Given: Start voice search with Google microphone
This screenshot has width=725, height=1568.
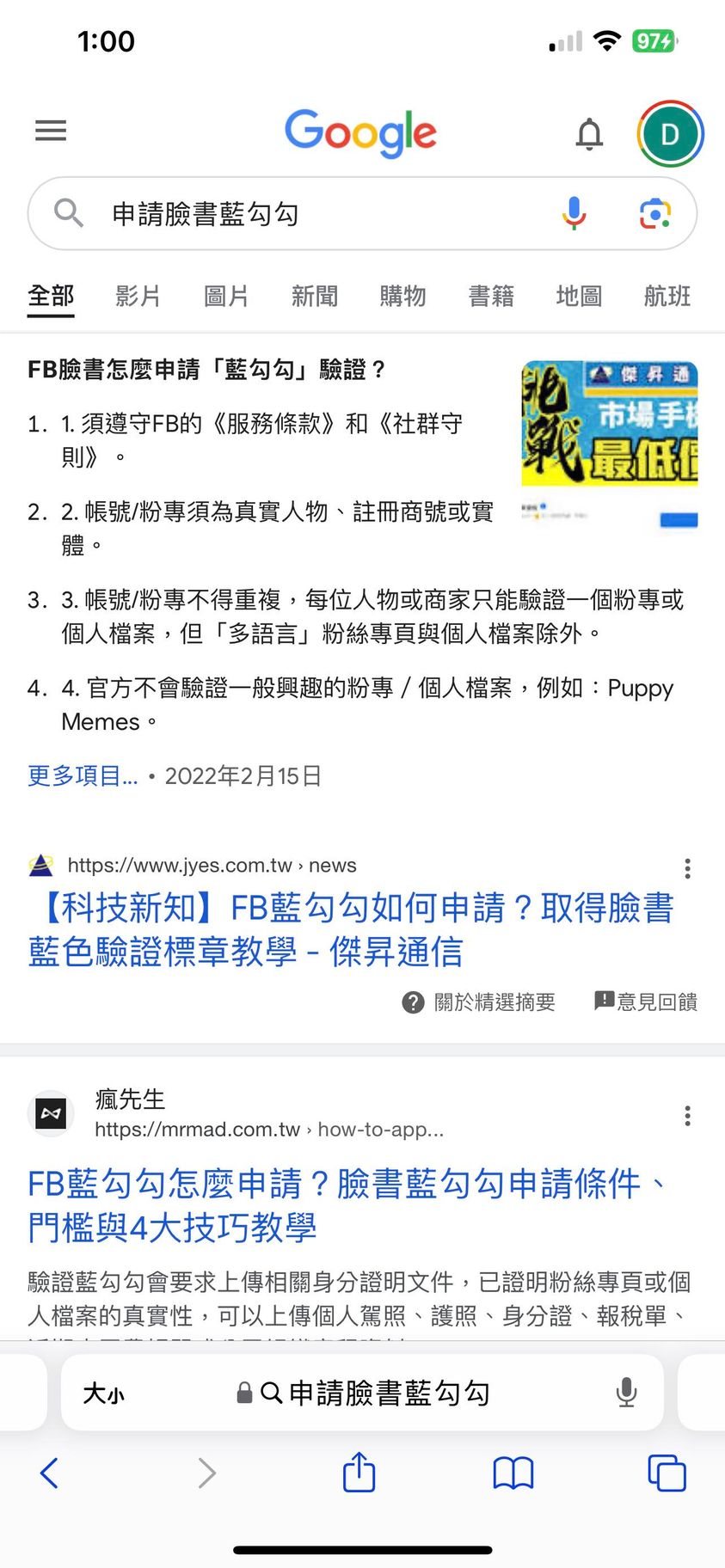Looking at the screenshot, I should [574, 213].
